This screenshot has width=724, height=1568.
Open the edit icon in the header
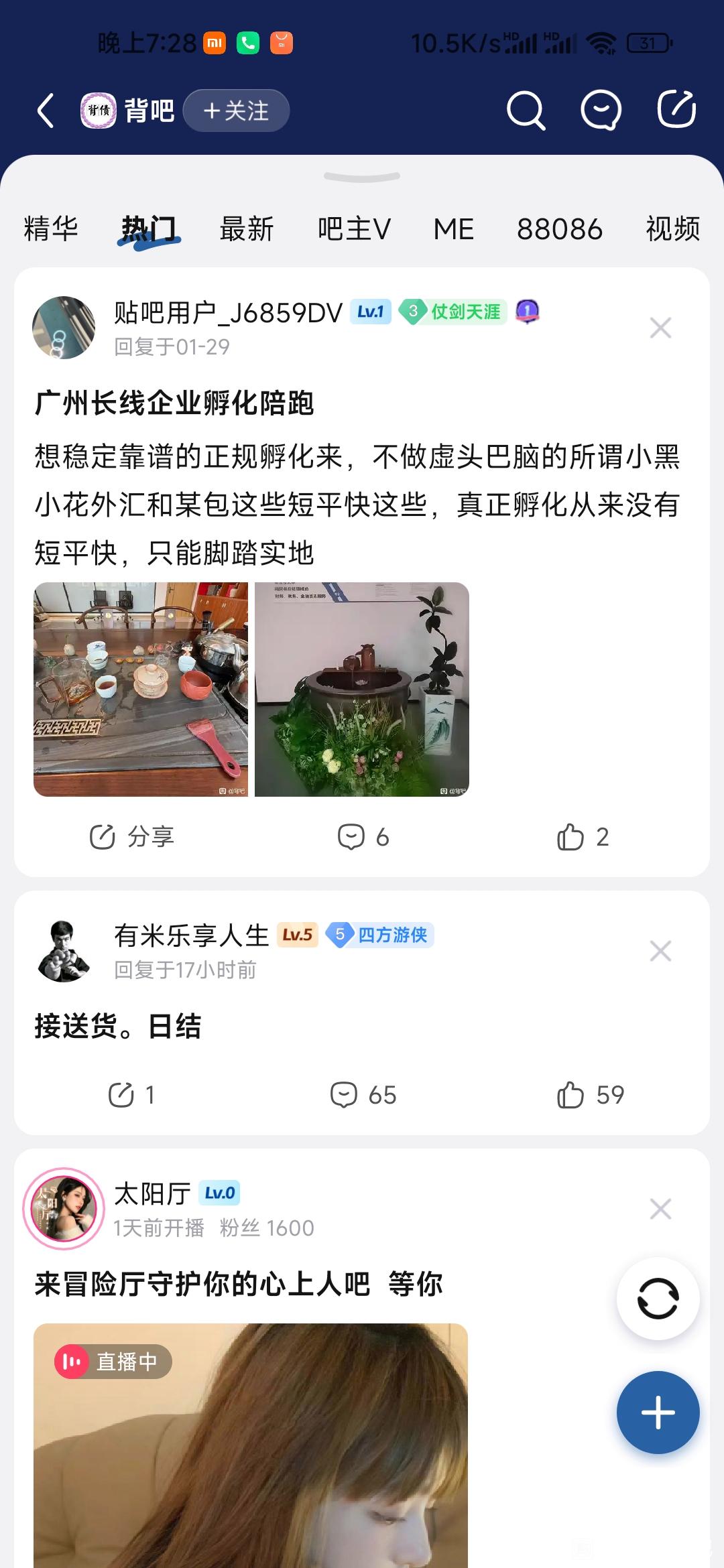[x=676, y=109]
